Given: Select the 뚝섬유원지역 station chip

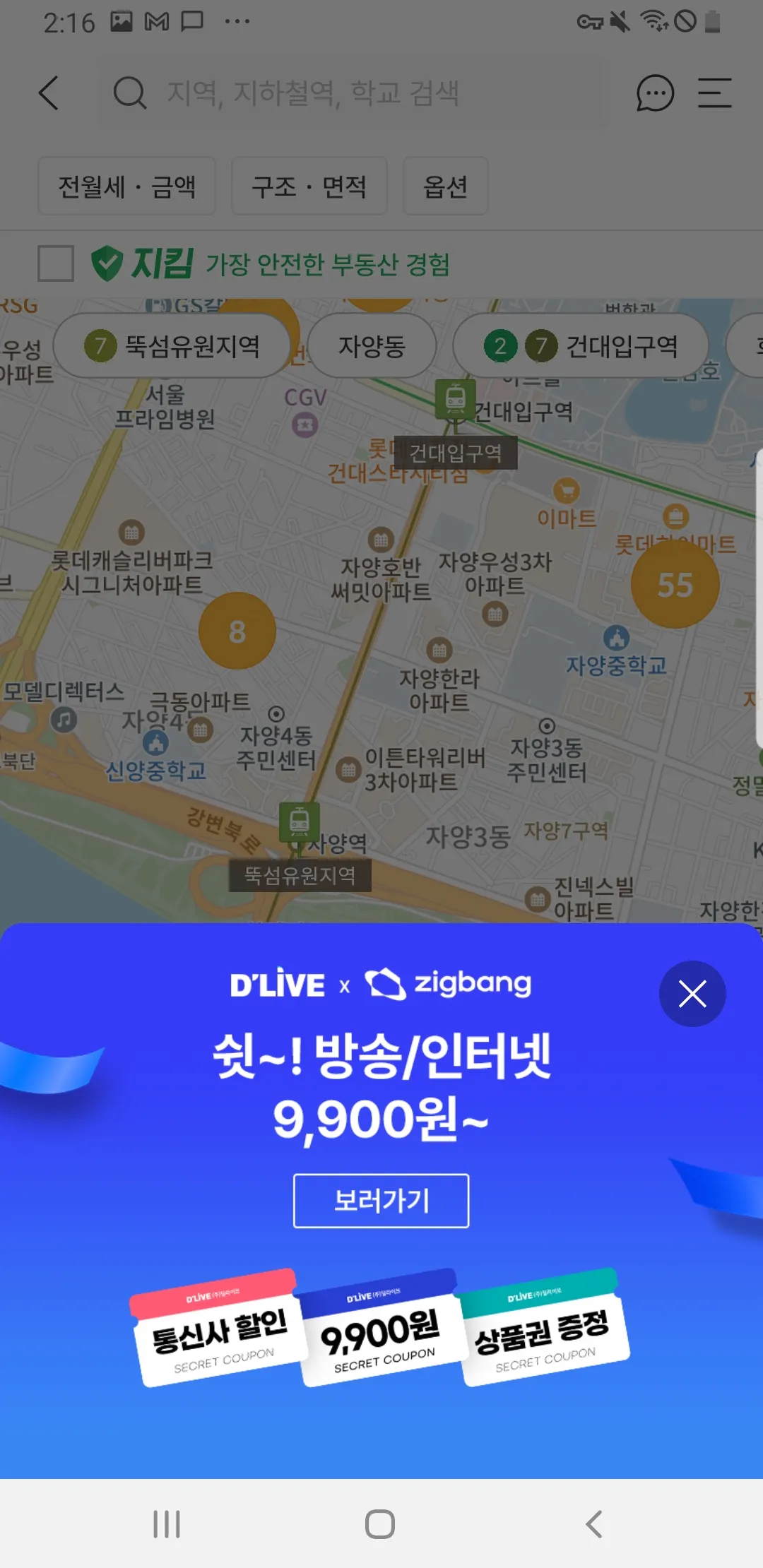Looking at the screenshot, I should point(172,346).
